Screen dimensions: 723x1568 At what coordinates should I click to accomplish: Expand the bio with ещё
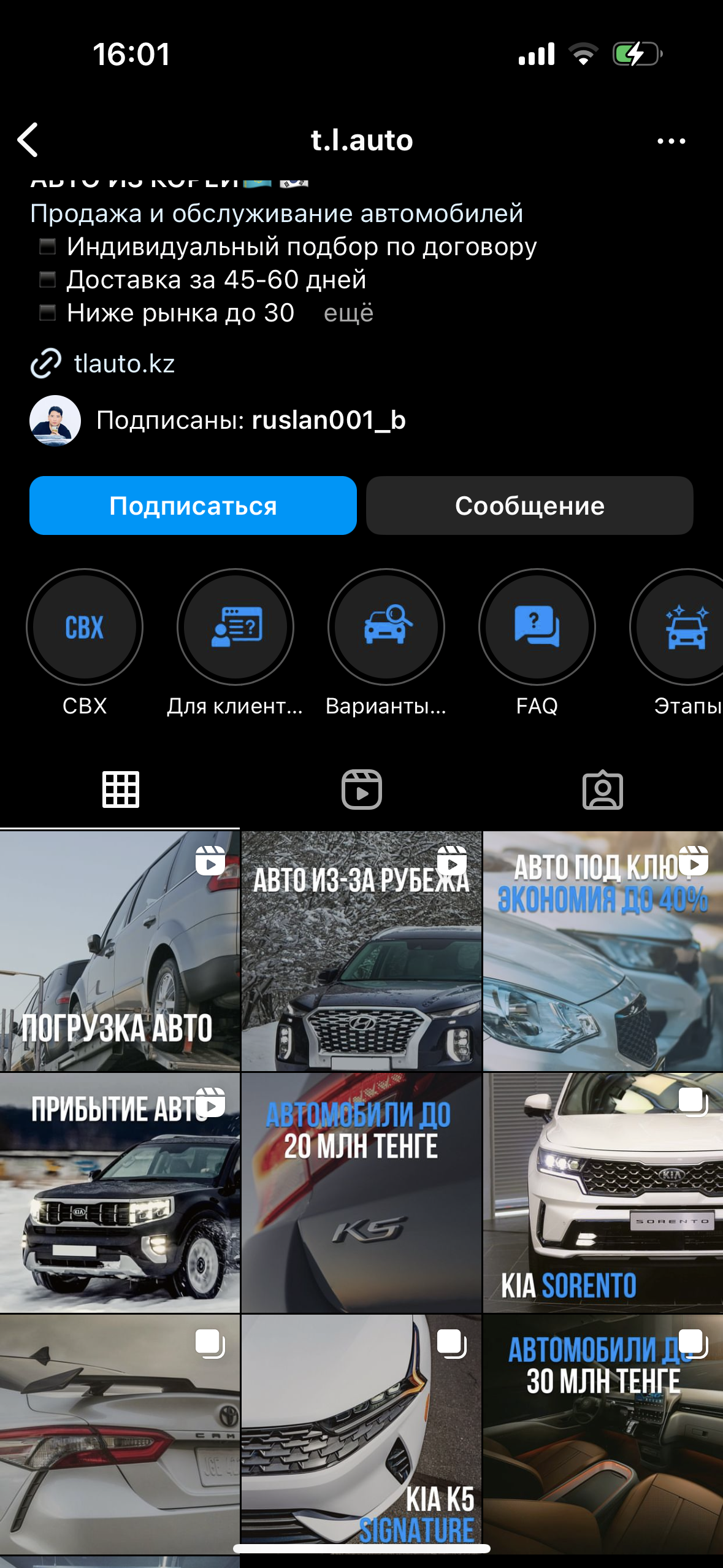(348, 313)
